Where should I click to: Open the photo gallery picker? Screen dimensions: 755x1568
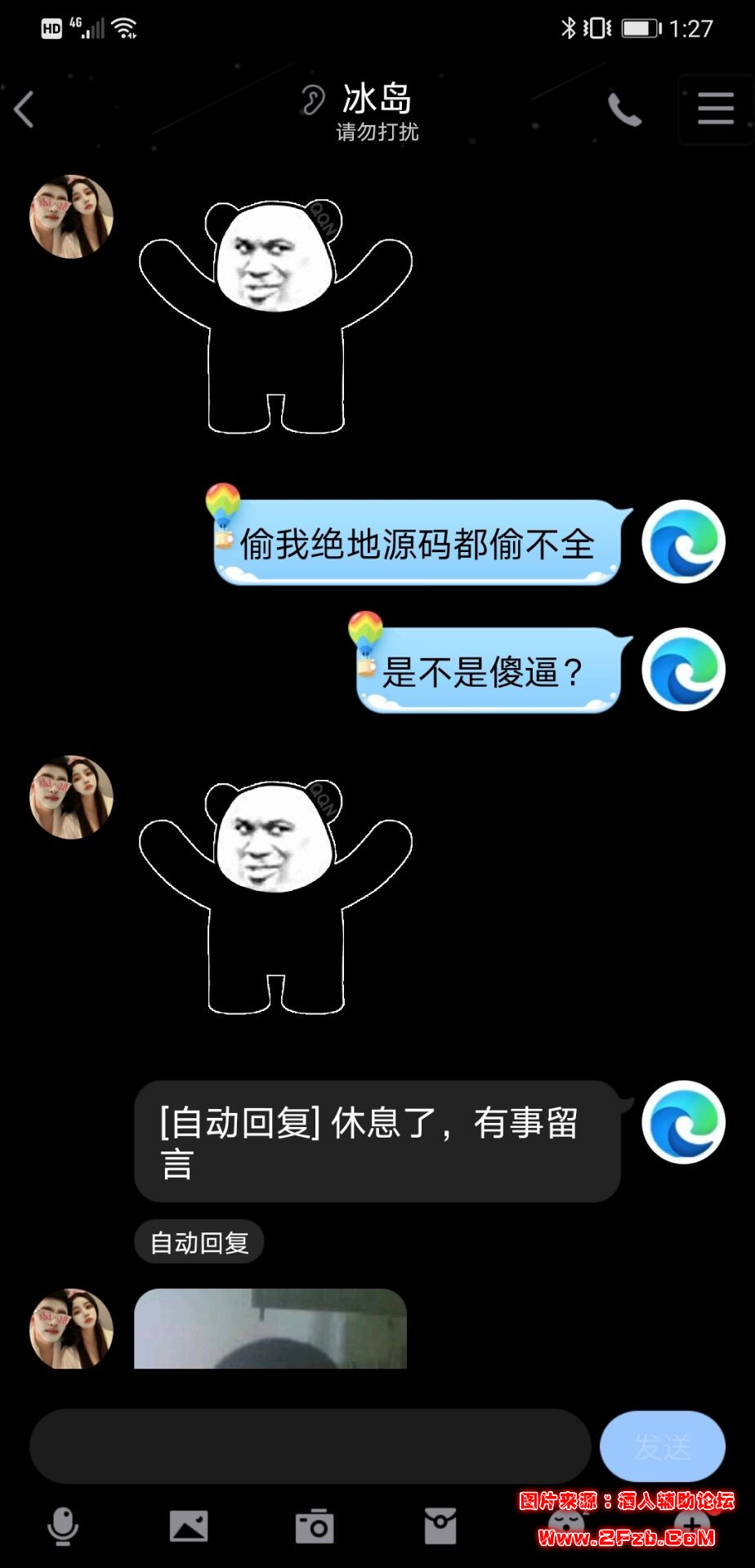[189, 1526]
